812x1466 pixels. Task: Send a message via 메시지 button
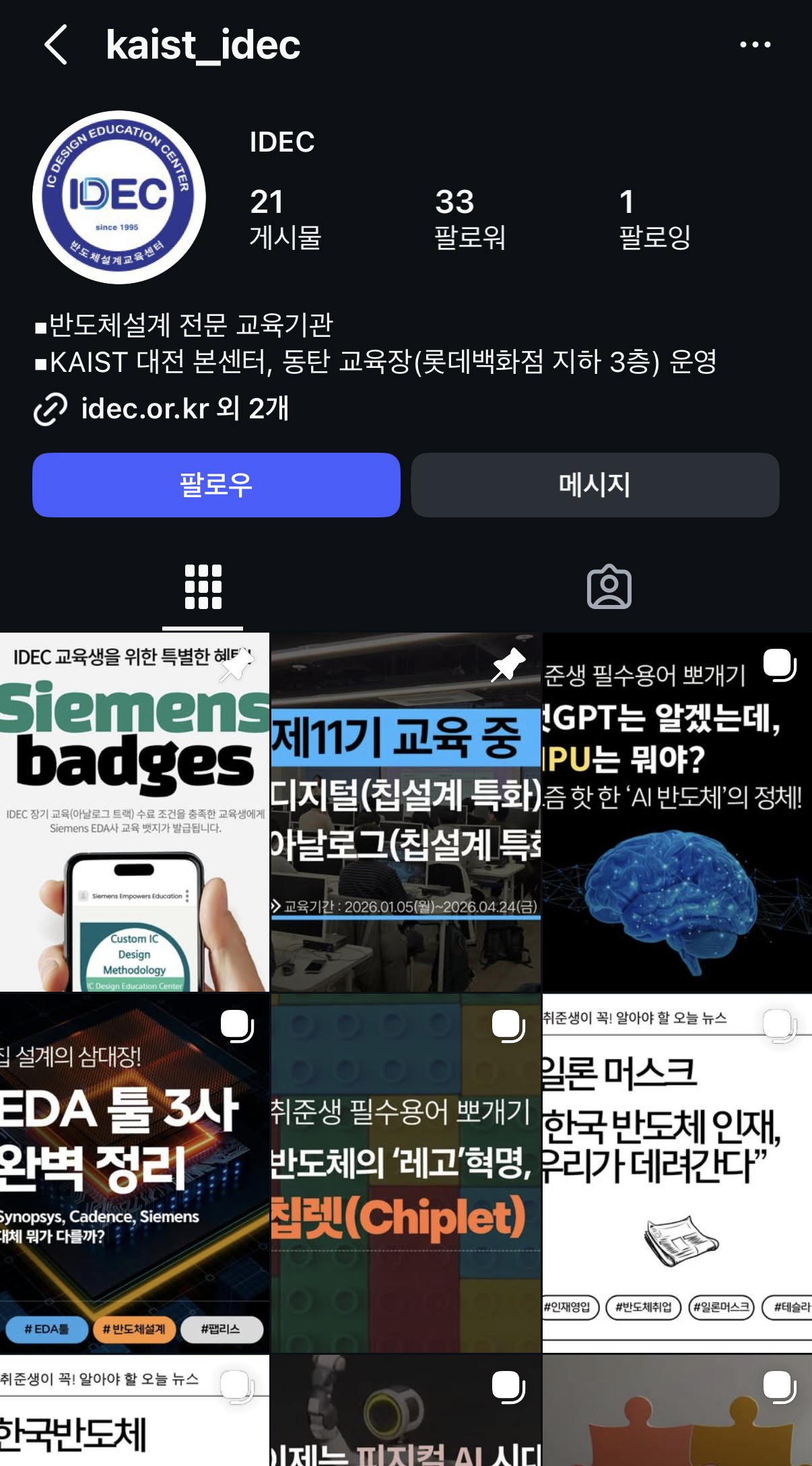(x=595, y=485)
